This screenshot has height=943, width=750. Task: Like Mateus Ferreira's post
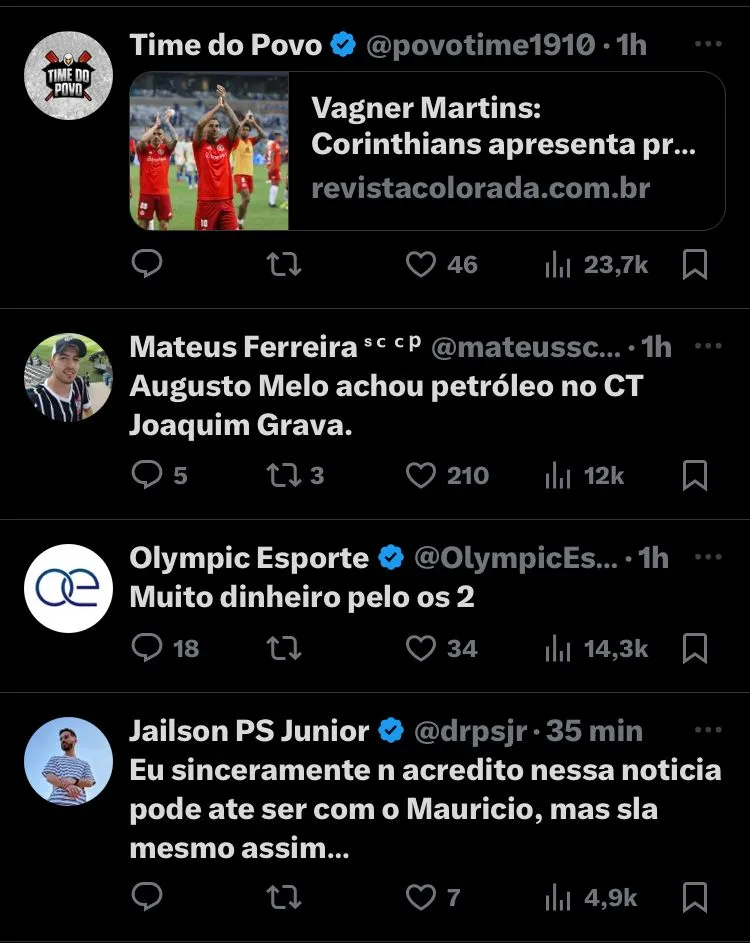pos(421,475)
